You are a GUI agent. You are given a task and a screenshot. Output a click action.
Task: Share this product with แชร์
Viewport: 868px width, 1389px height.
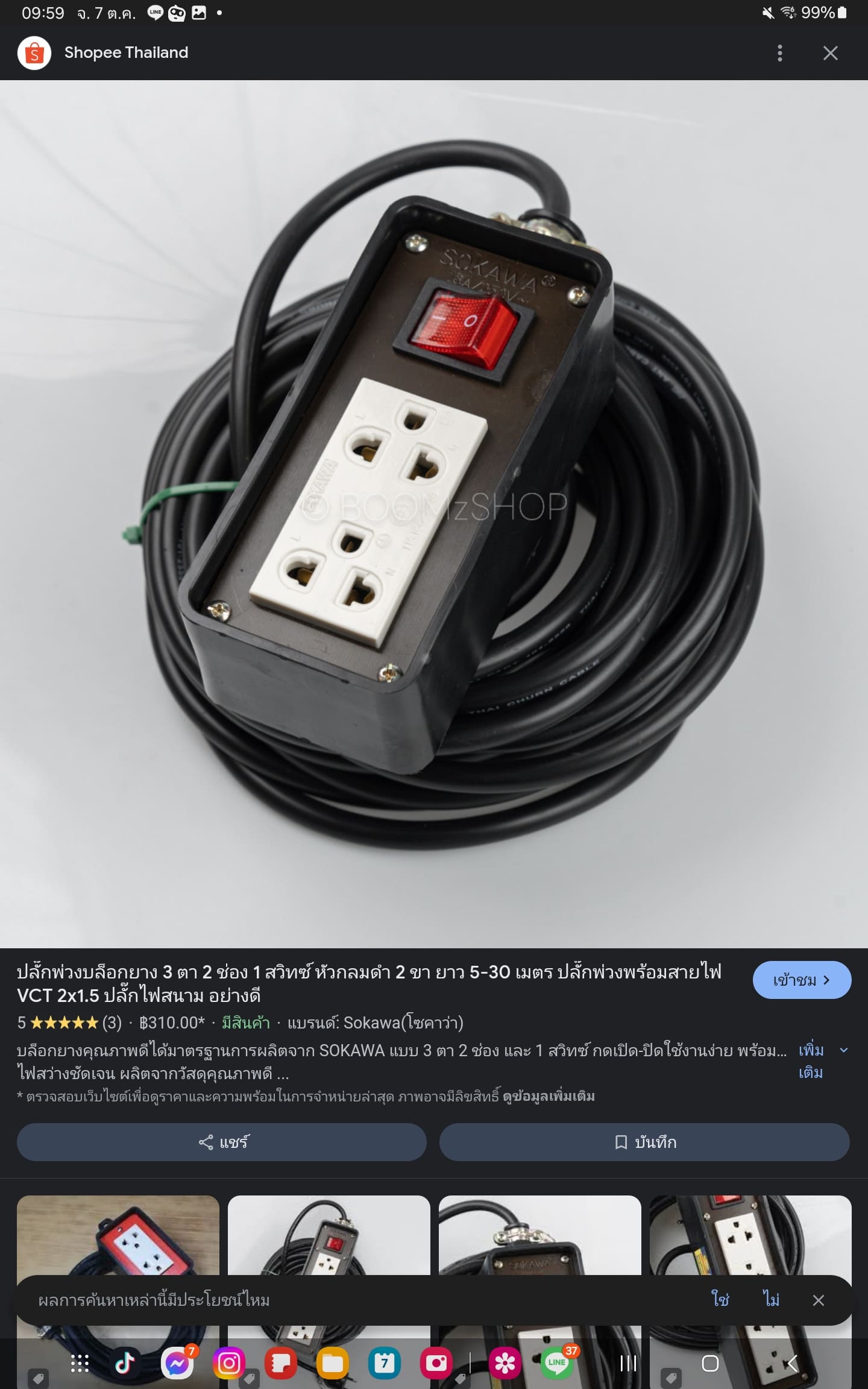(x=222, y=1142)
